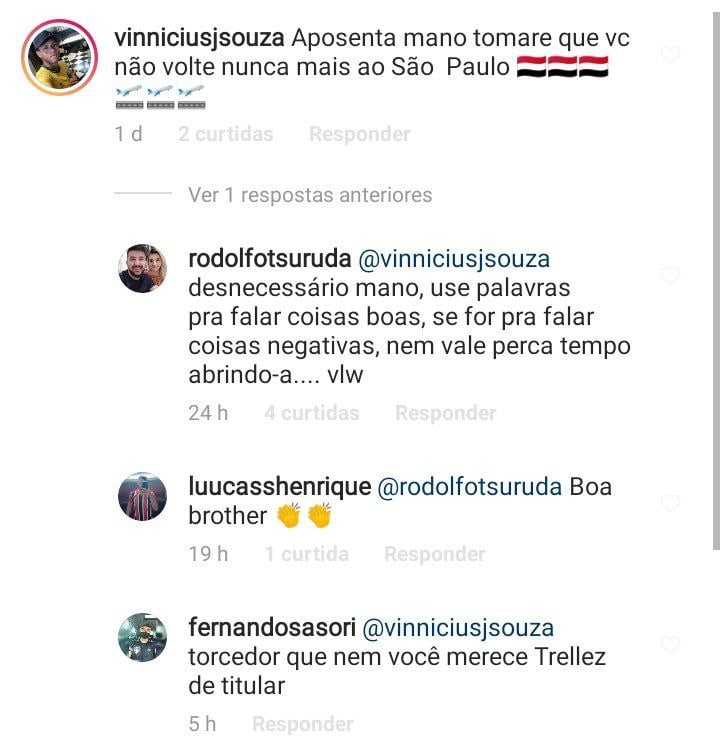Viewport: 720px width, 742px height.
Task: Like vinniciusjsouza's comment
Action: pyautogui.click(x=672, y=54)
